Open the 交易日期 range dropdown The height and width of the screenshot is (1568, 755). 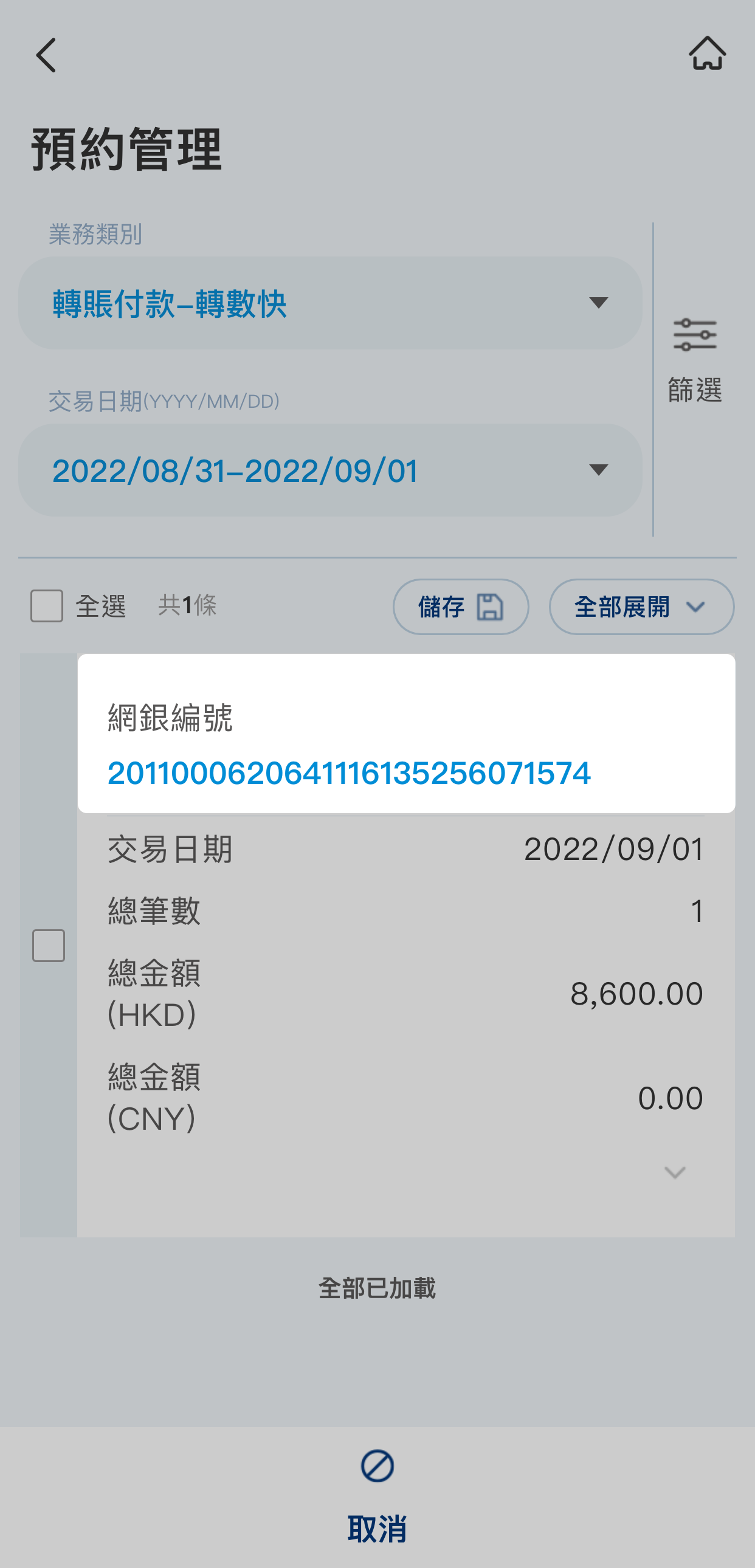point(330,470)
